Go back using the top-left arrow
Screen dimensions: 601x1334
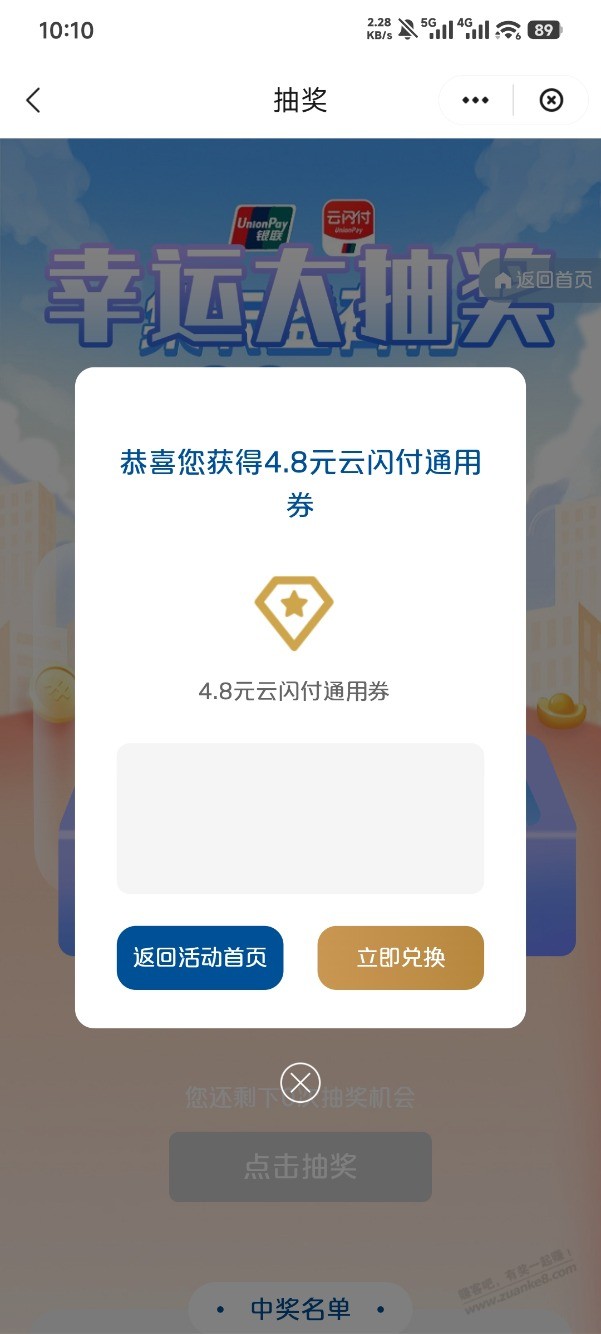pos(34,100)
